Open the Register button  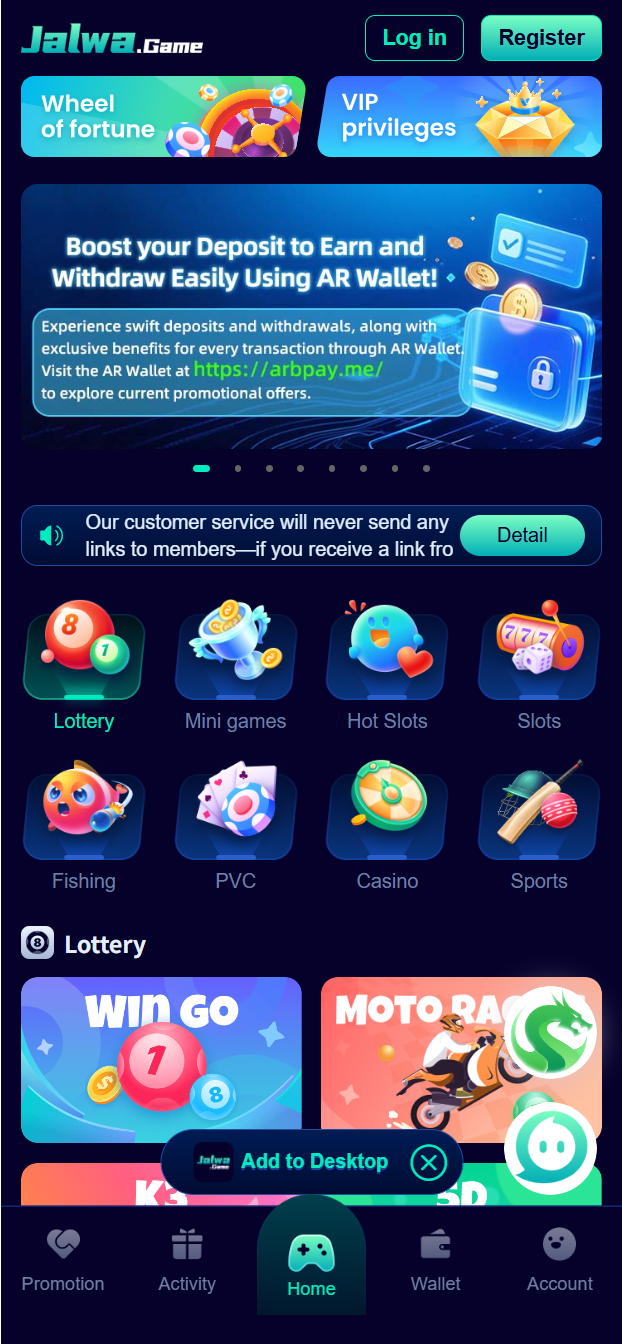coord(541,38)
